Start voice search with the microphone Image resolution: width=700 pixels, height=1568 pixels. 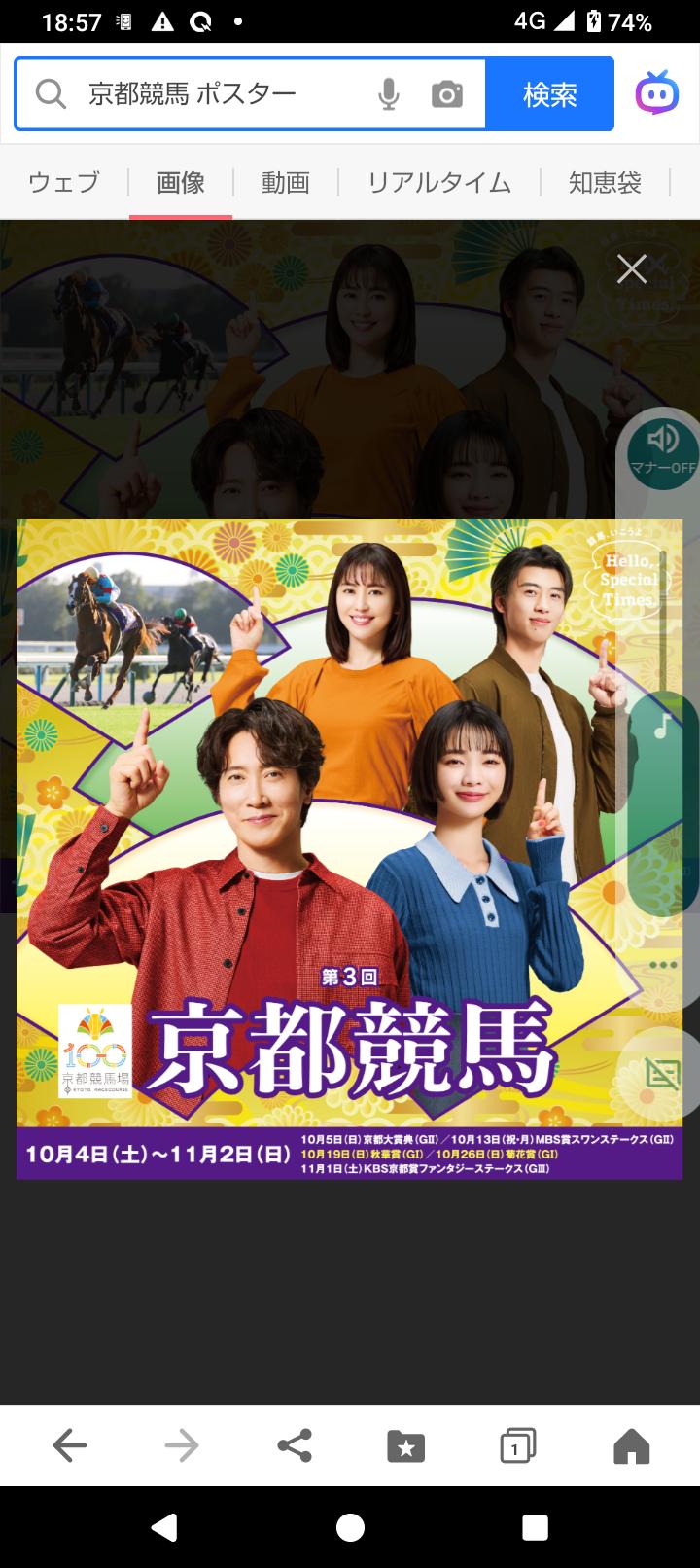coord(388,94)
